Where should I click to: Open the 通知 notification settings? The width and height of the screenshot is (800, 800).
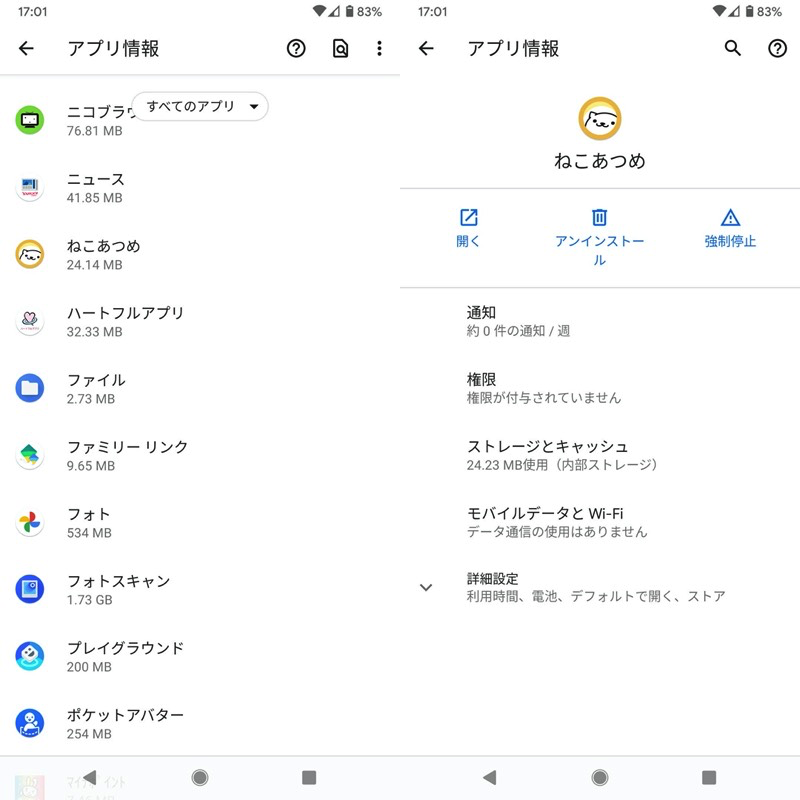pos(600,321)
